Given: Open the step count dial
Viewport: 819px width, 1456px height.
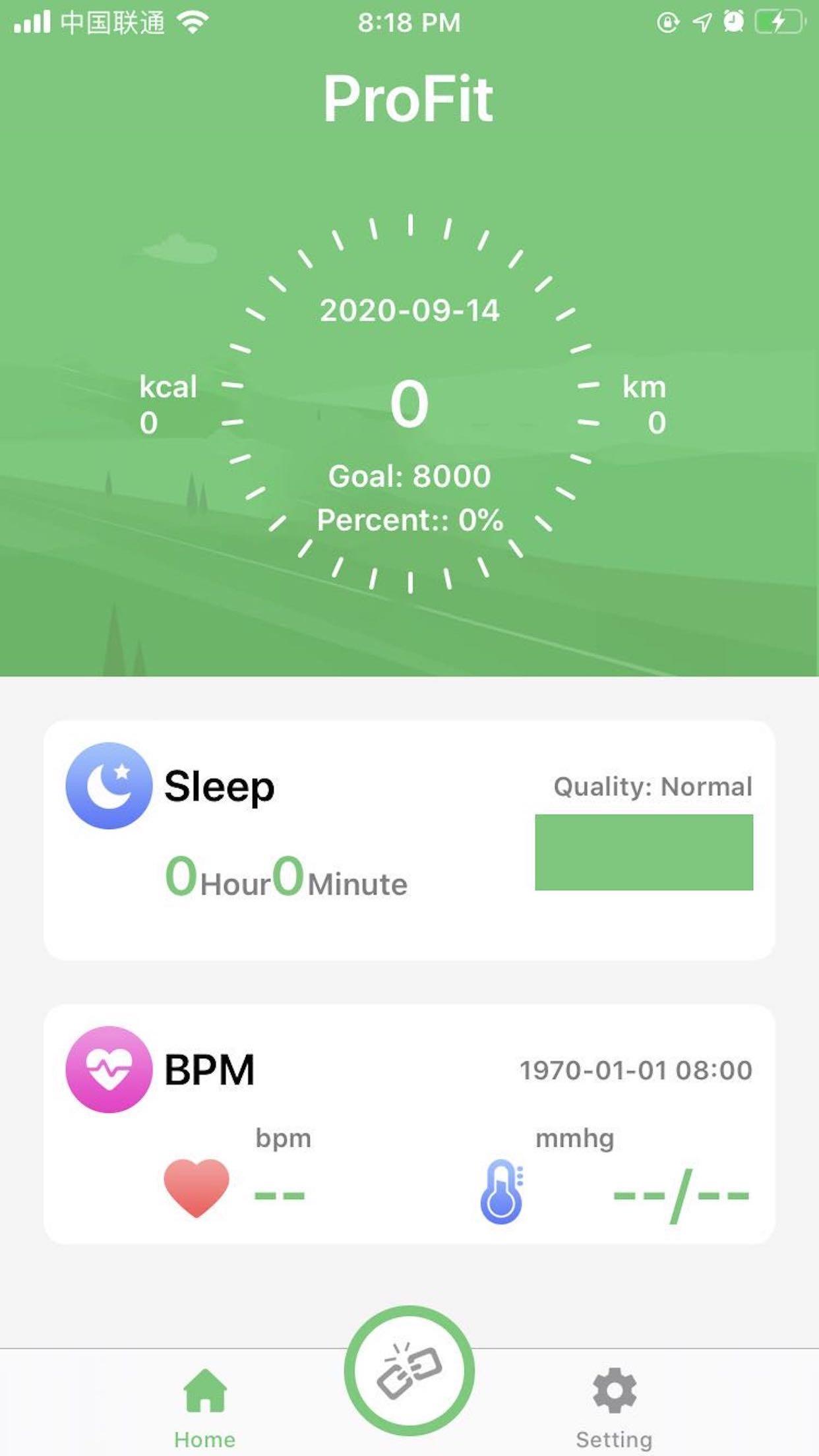Looking at the screenshot, I should (x=410, y=404).
